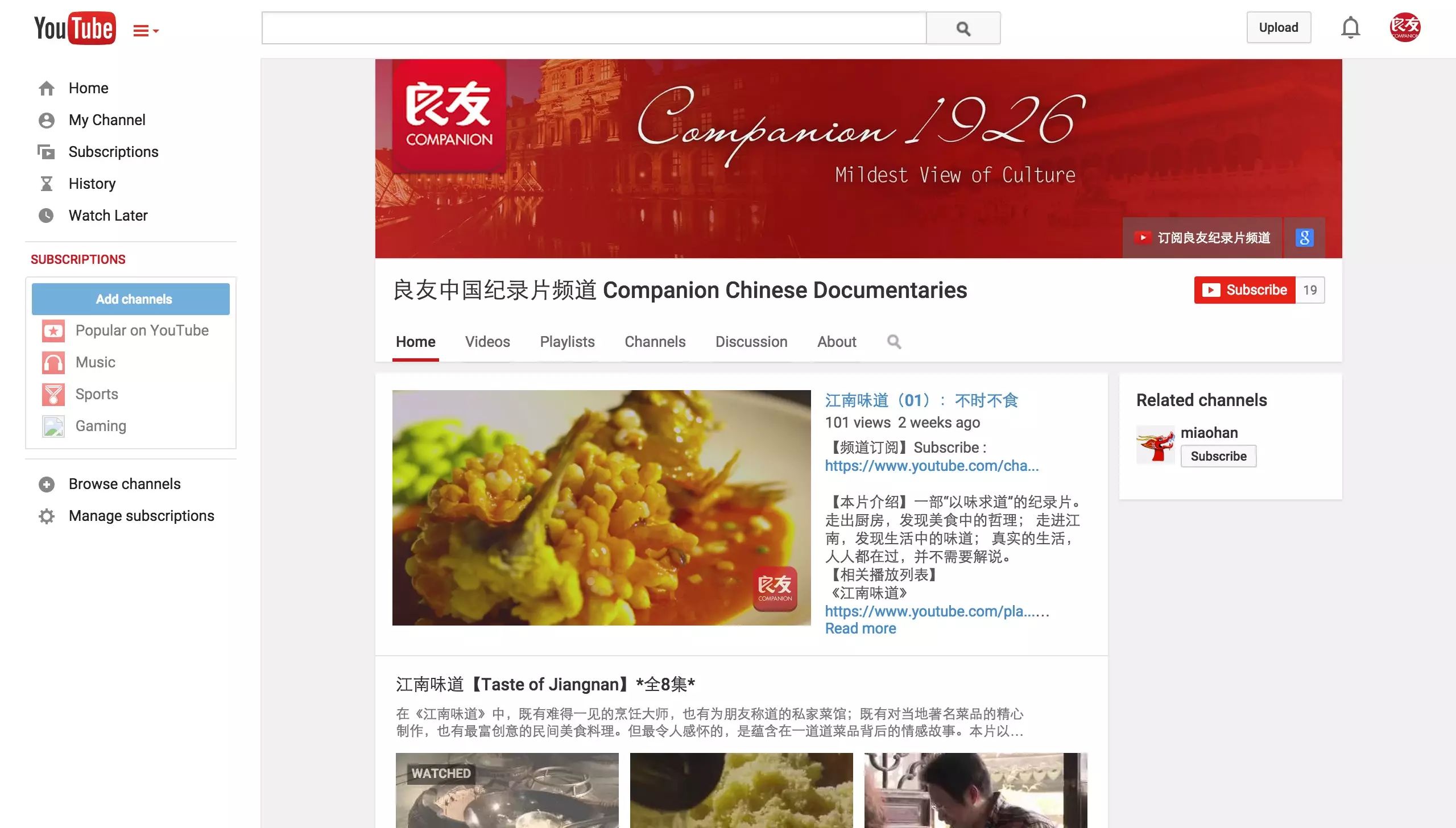
Task: Click the Upload button
Action: coord(1278,27)
